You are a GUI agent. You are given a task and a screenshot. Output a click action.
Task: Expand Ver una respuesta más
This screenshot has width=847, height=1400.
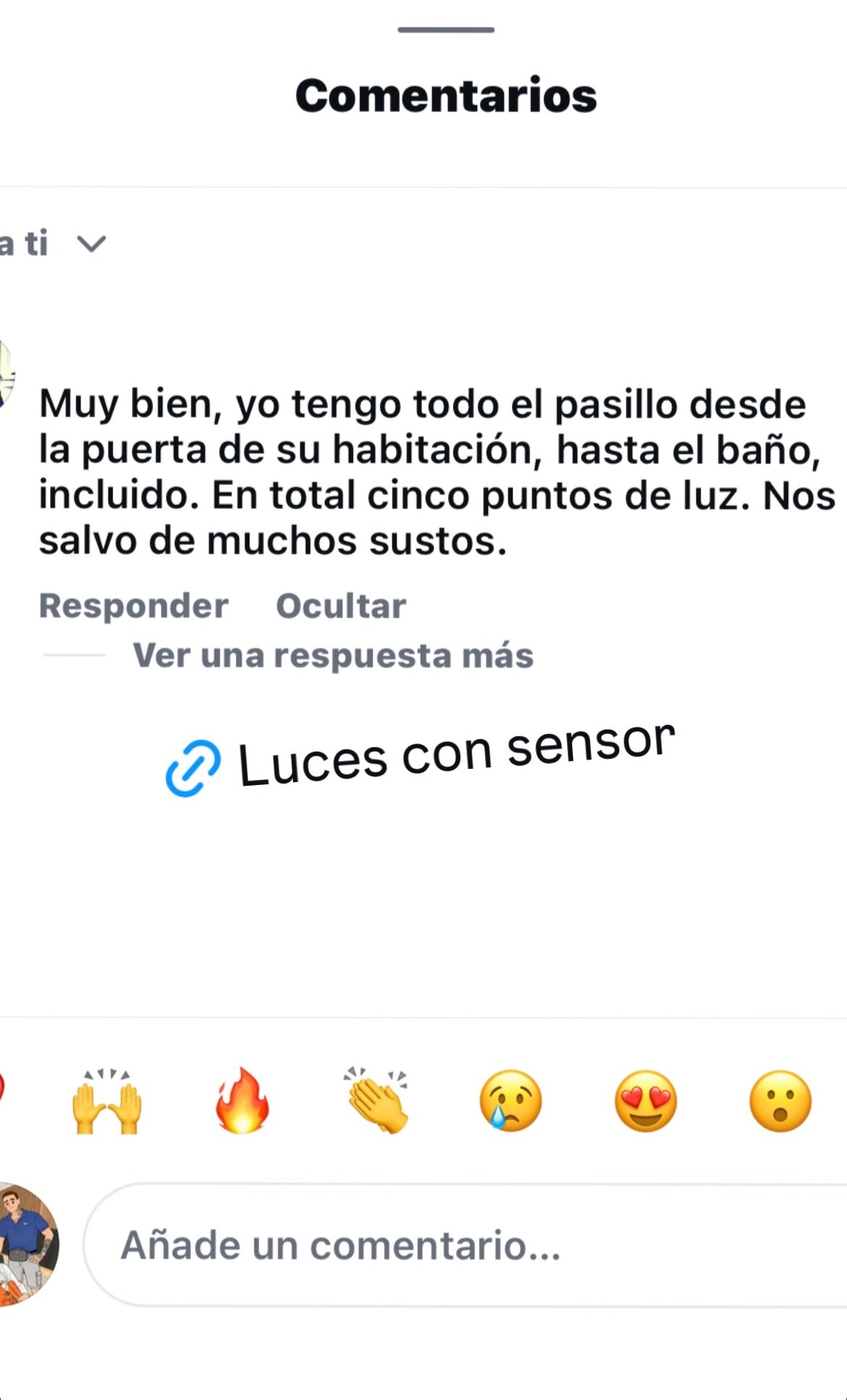(x=333, y=655)
